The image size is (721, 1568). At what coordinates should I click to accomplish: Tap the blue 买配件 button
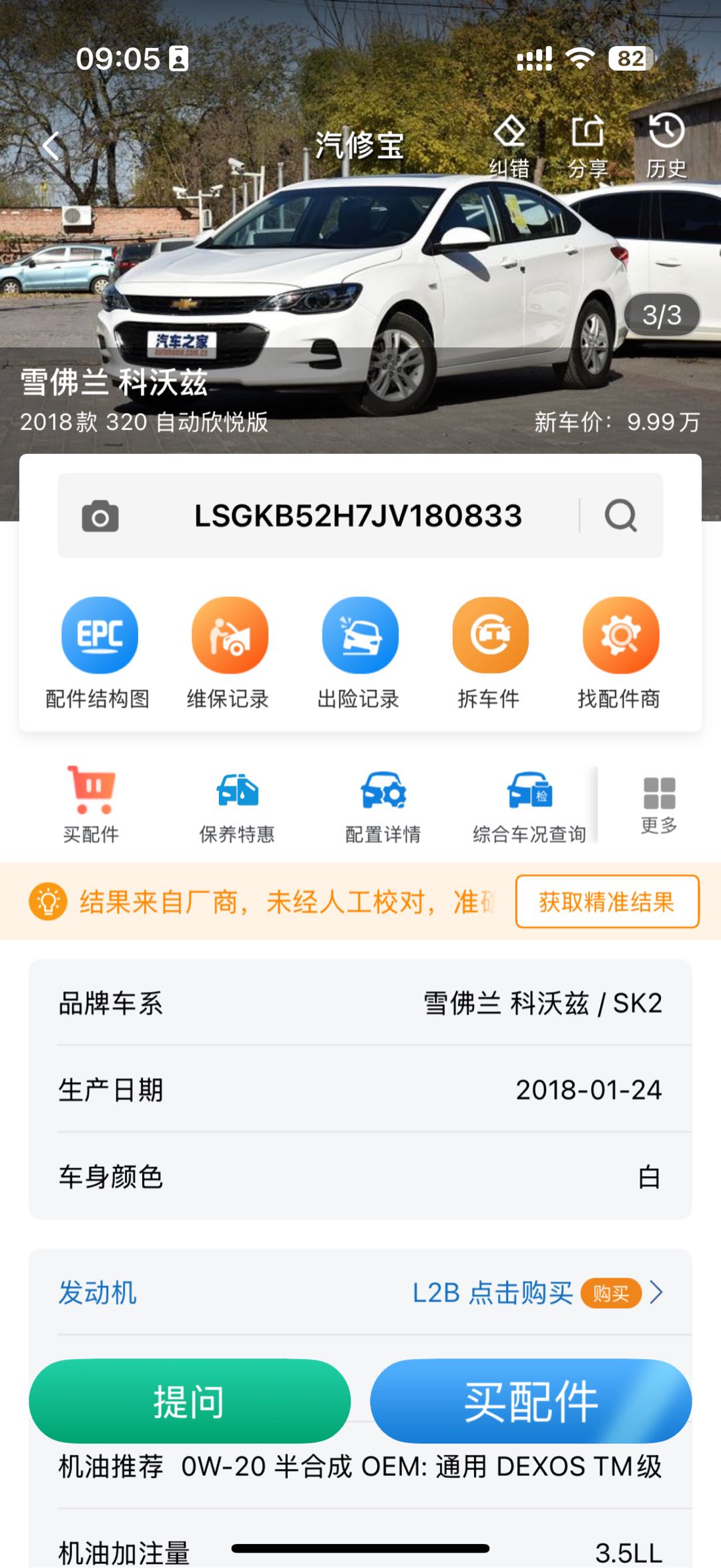tap(531, 1401)
